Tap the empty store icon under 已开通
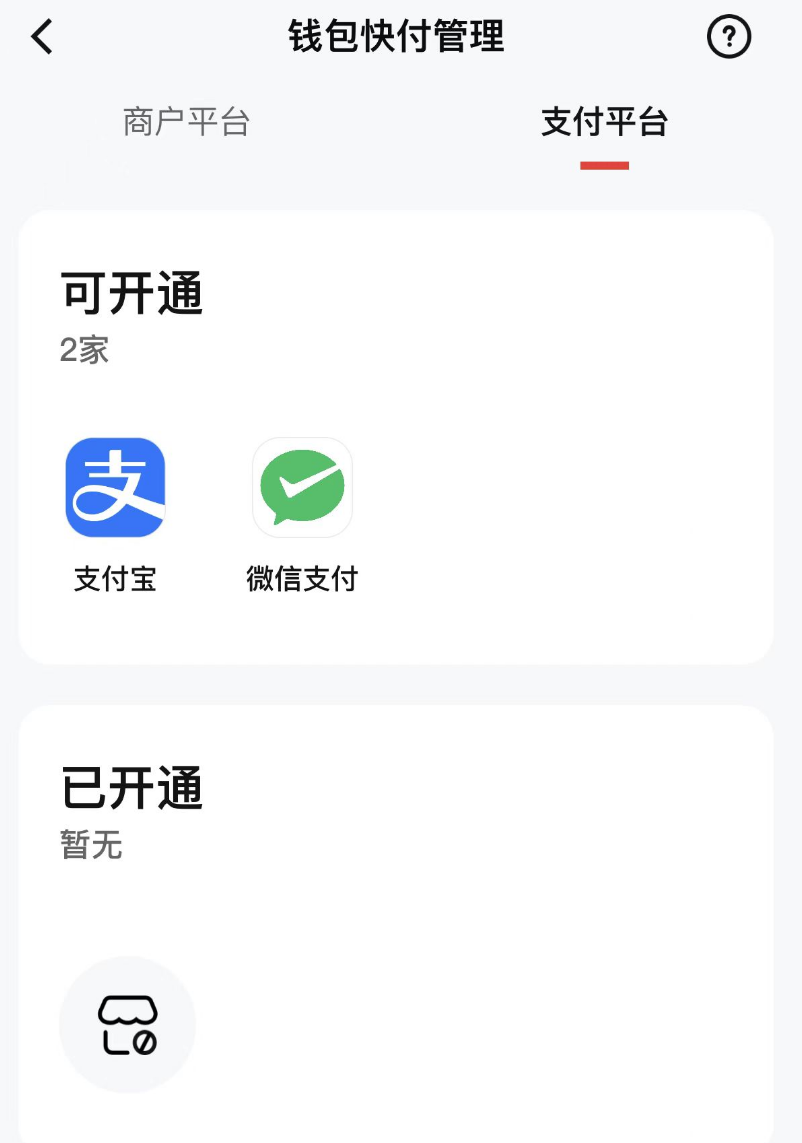The height and width of the screenshot is (1143, 802). pyautogui.click(x=127, y=1024)
